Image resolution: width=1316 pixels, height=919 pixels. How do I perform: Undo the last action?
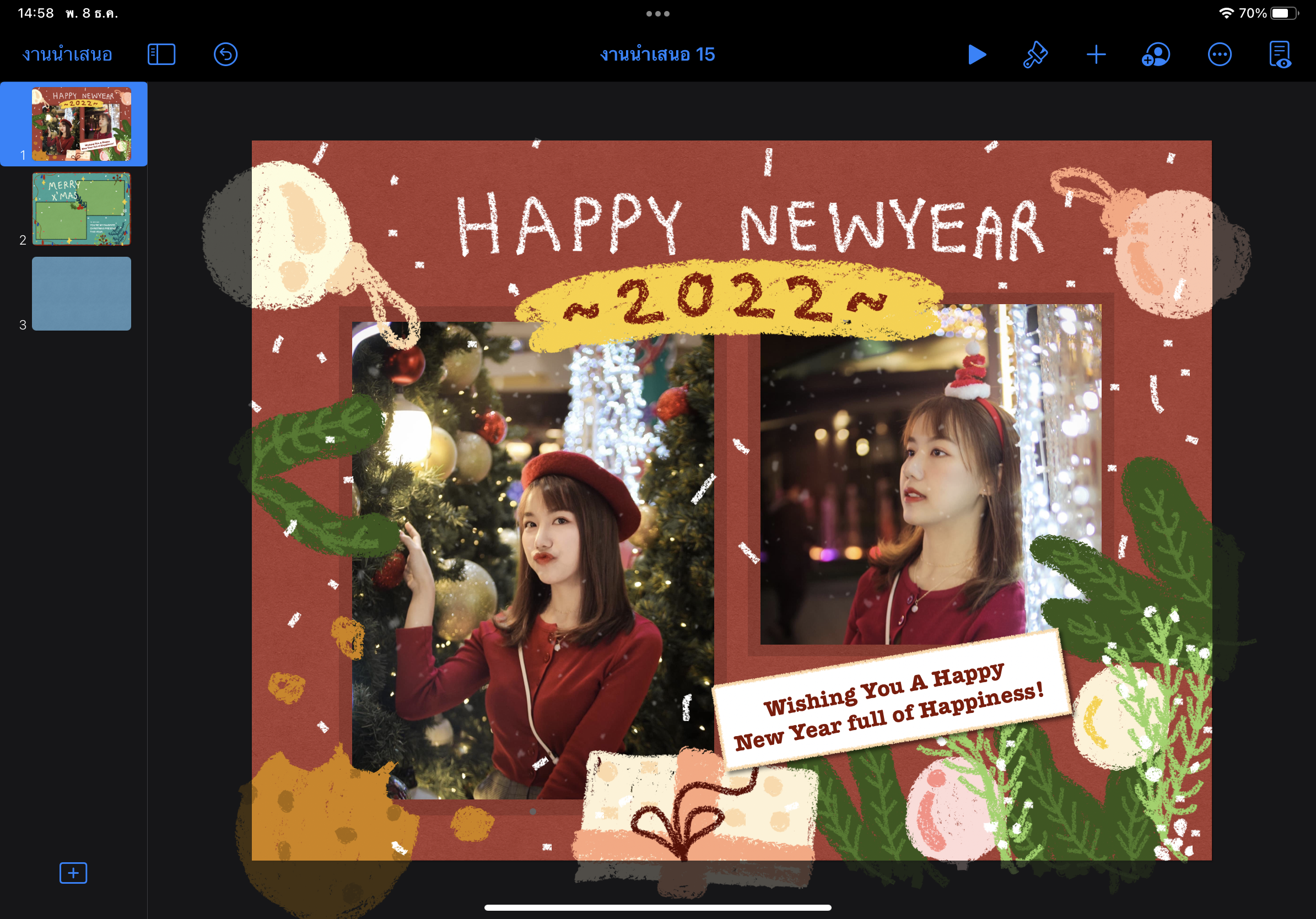point(225,55)
